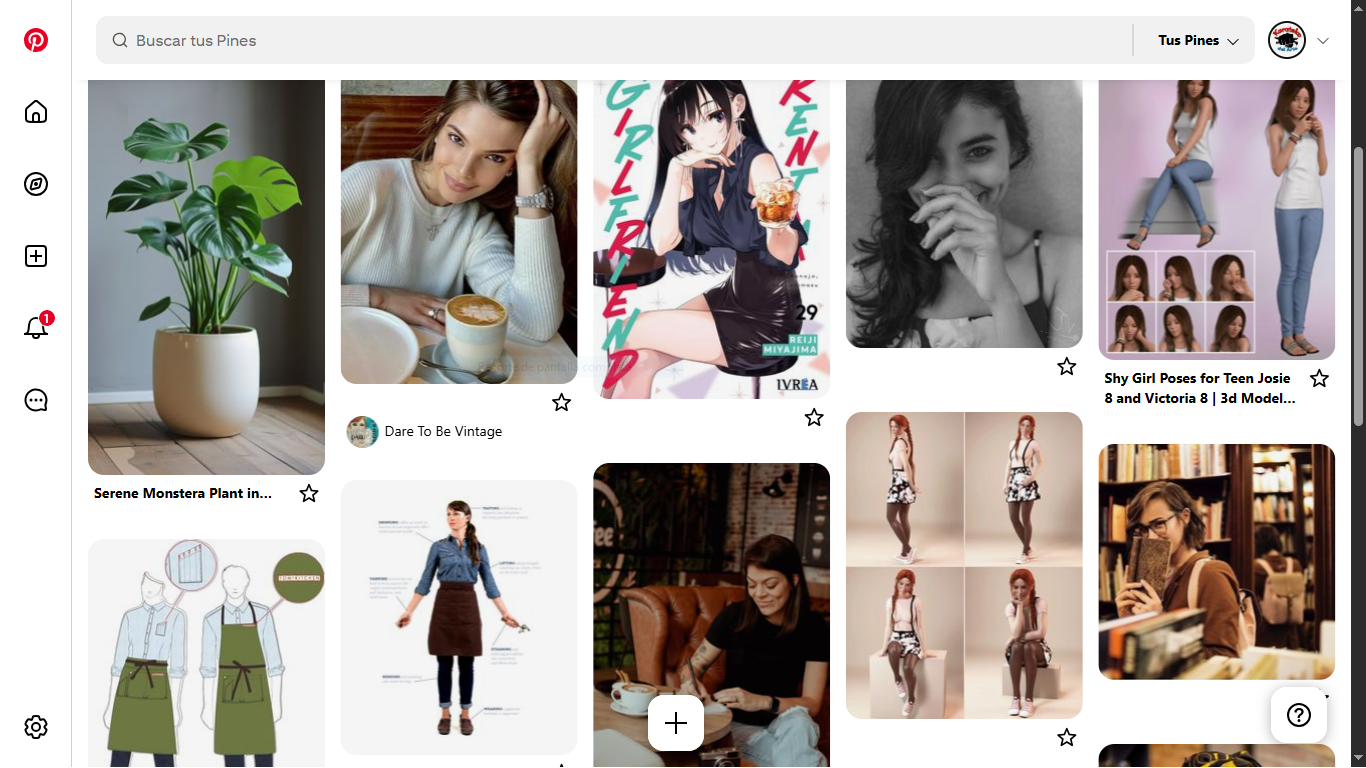Open the Dare To Be Vintage profile
This screenshot has width=1366, height=768.
point(443,432)
